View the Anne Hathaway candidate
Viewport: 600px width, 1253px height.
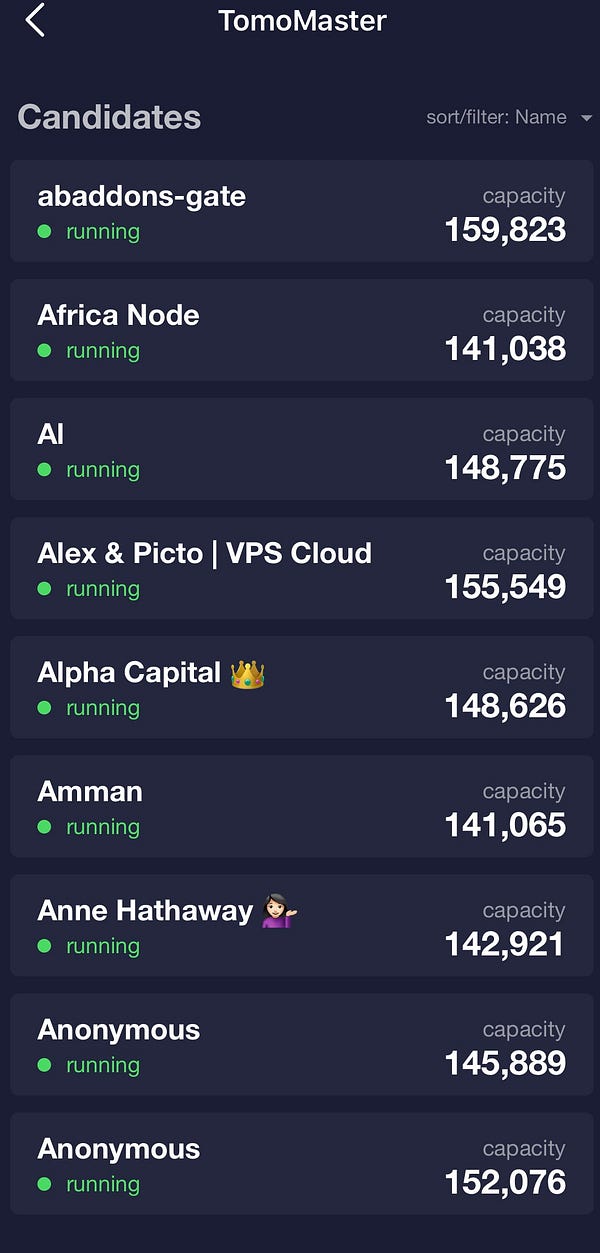pos(301,925)
